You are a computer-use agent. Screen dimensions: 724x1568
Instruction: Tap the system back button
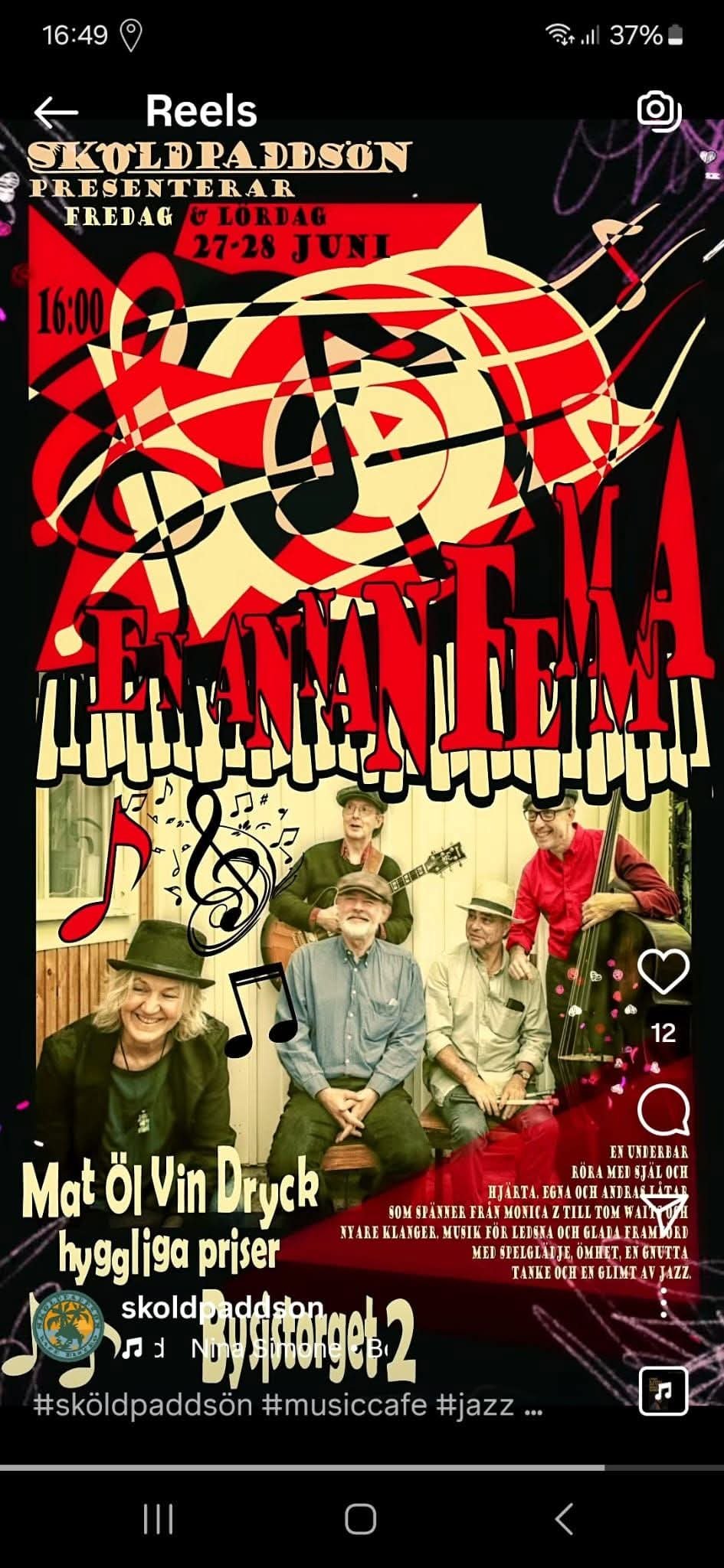click(x=564, y=1519)
